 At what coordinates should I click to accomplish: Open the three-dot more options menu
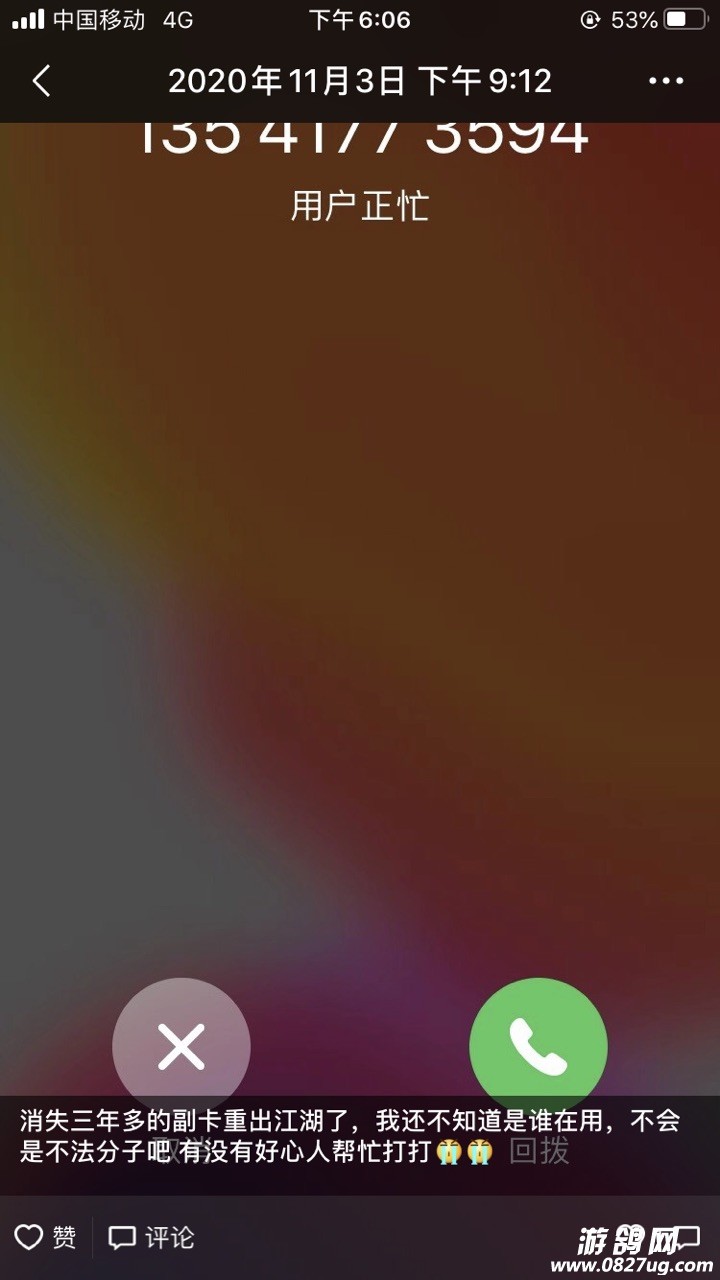coord(666,81)
